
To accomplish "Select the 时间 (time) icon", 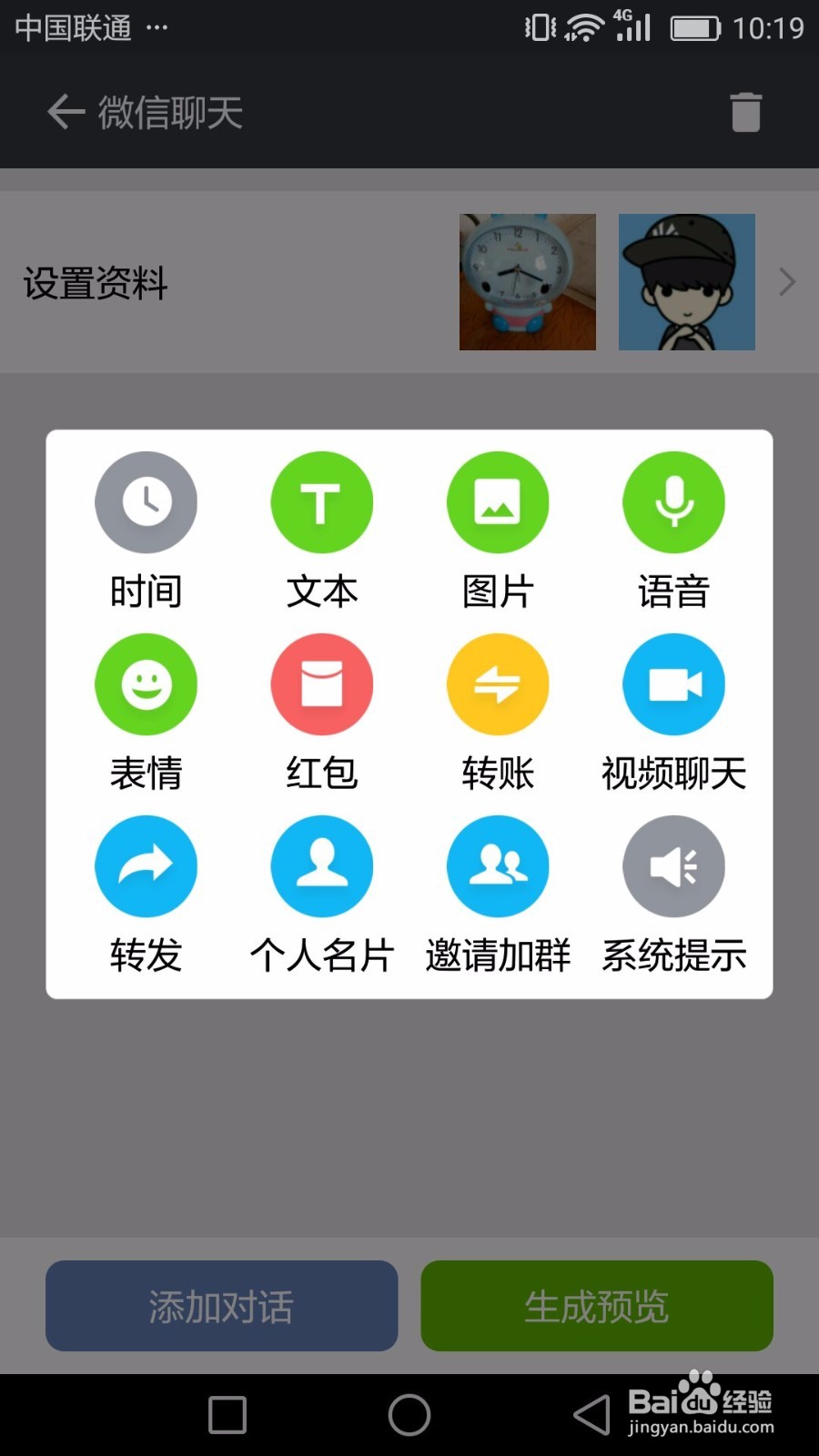I will click(147, 502).
